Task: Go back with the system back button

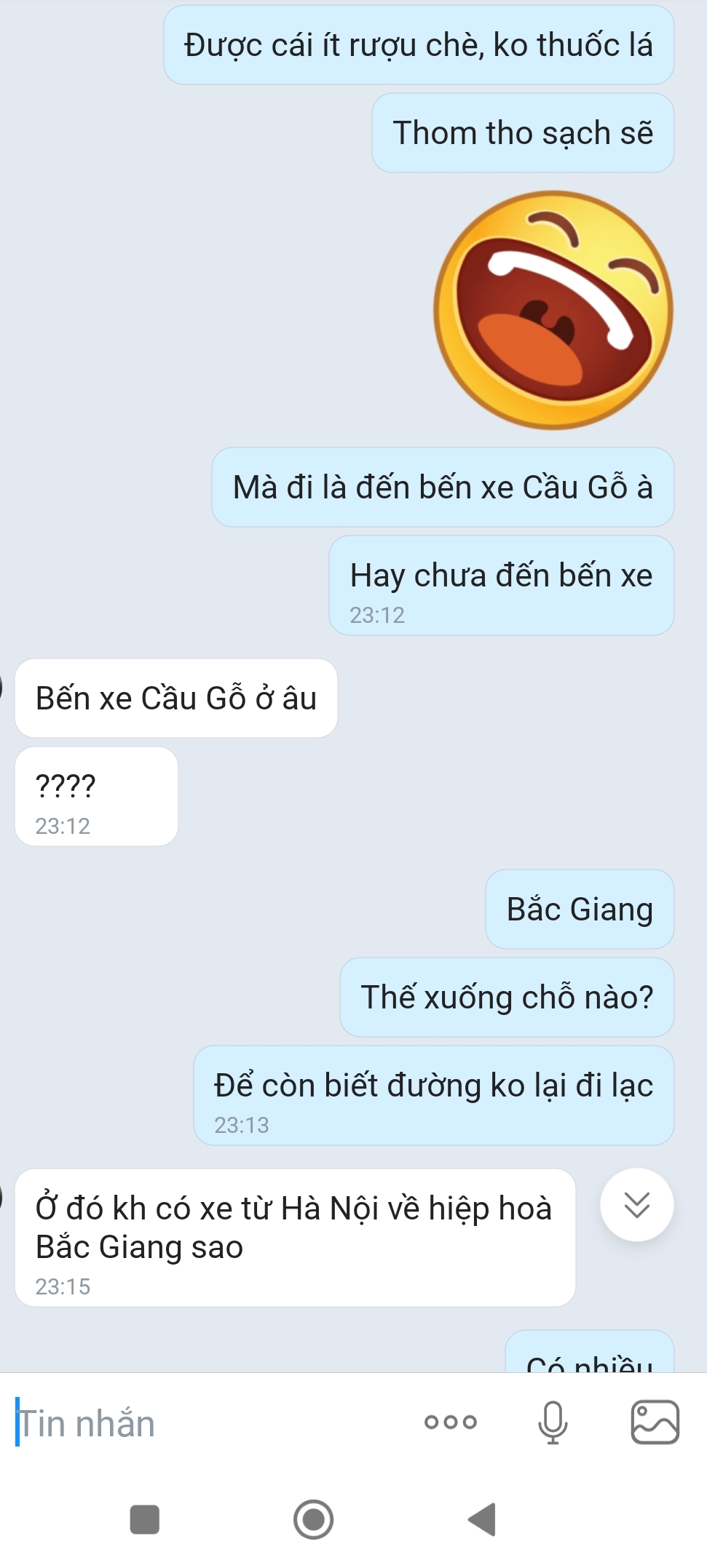Action: click(482, 1519)
